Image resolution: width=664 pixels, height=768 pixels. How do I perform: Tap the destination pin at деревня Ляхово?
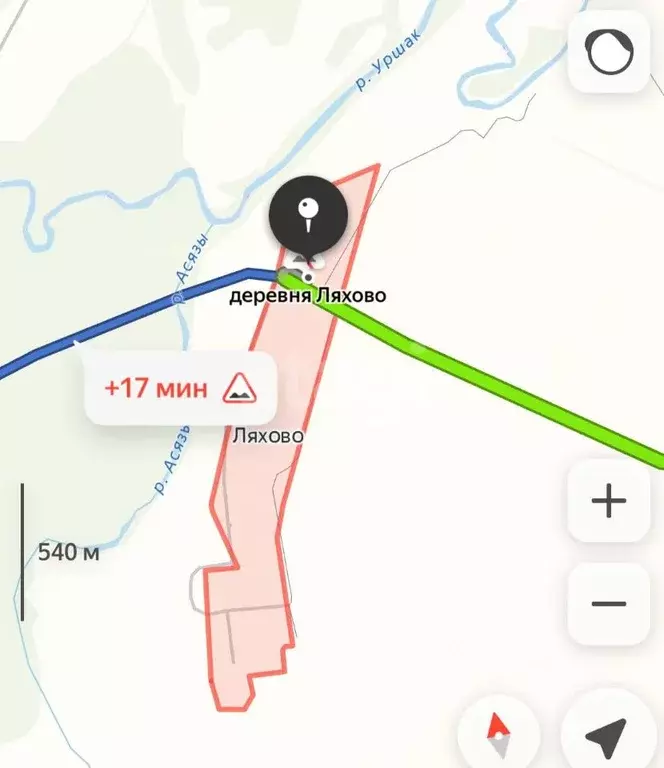tap(308, 216)
